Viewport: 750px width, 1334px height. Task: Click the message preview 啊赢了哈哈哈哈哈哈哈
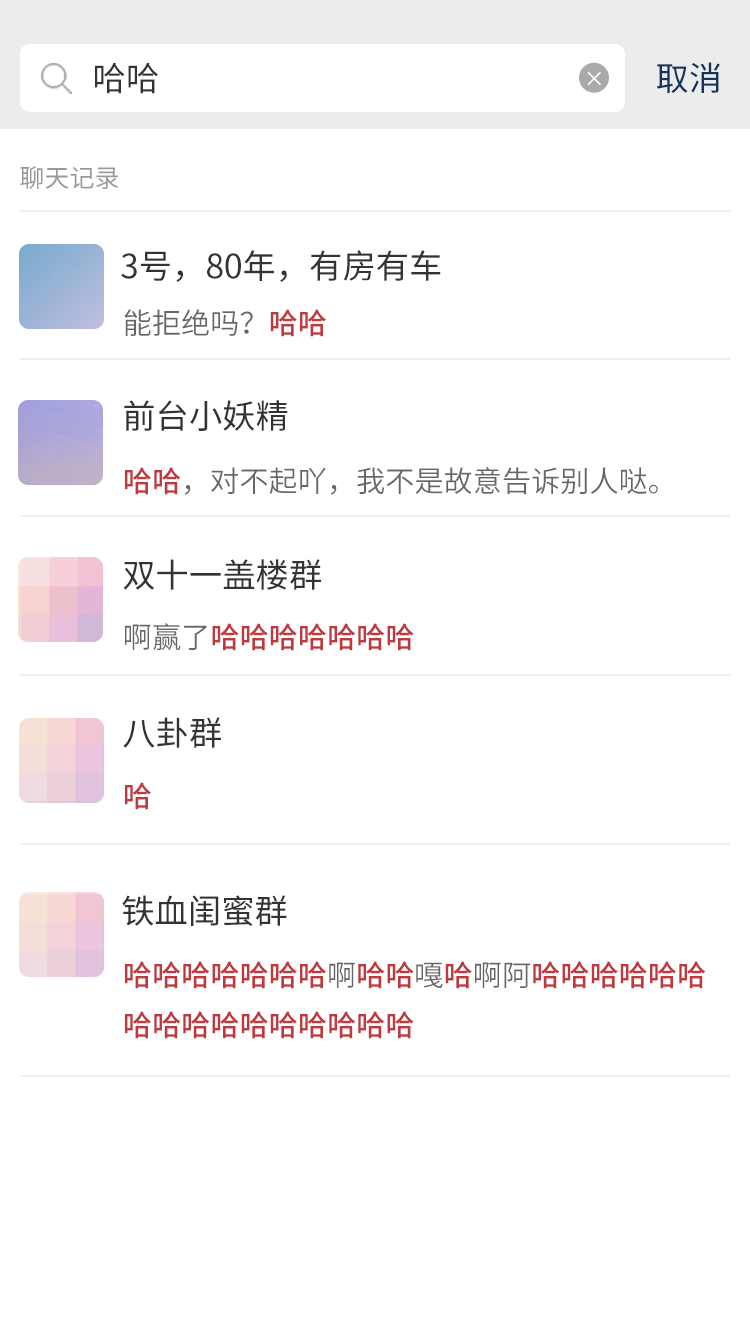tap(270, 636)
